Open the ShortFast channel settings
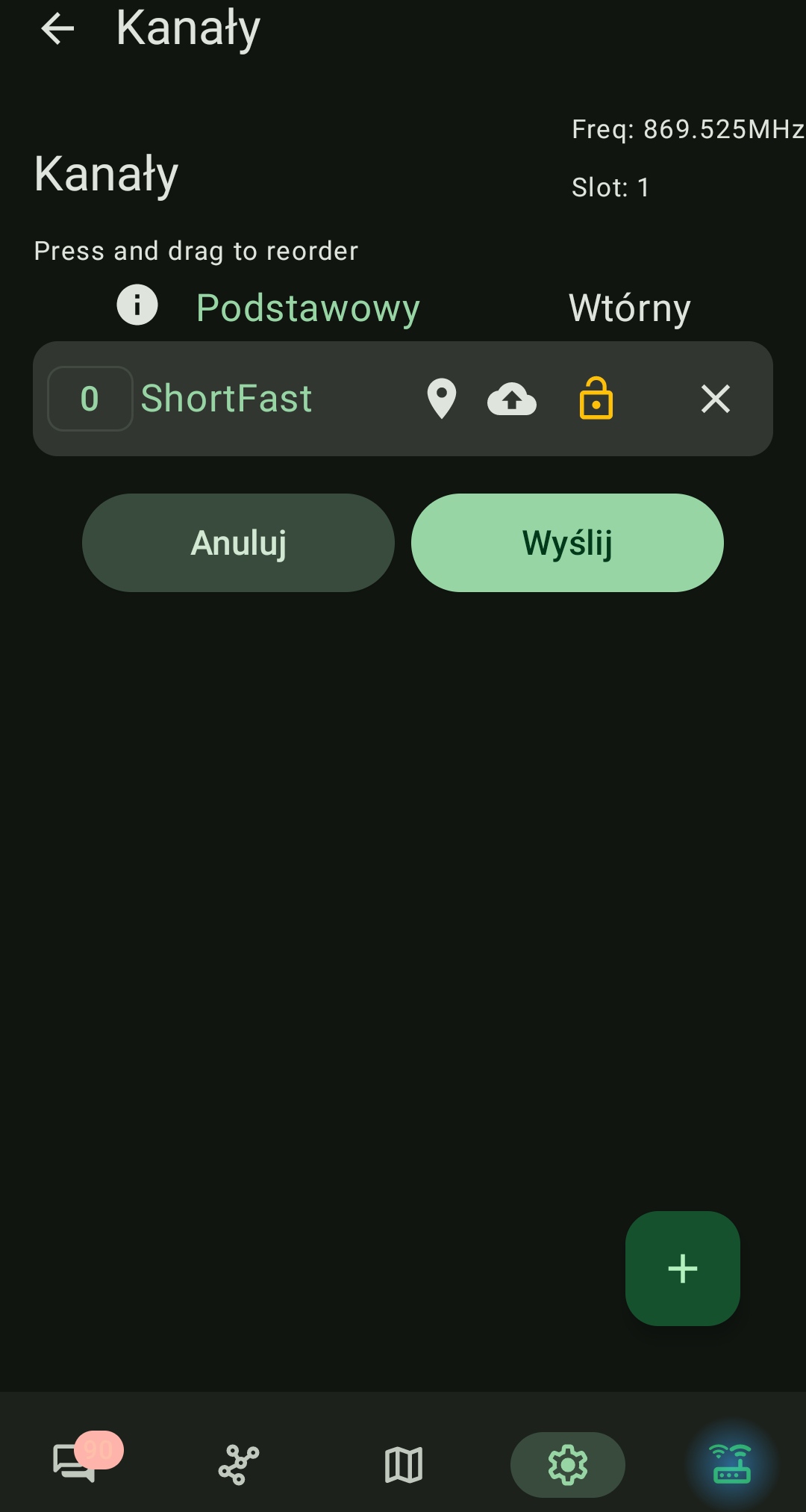 tap(226, 398)
